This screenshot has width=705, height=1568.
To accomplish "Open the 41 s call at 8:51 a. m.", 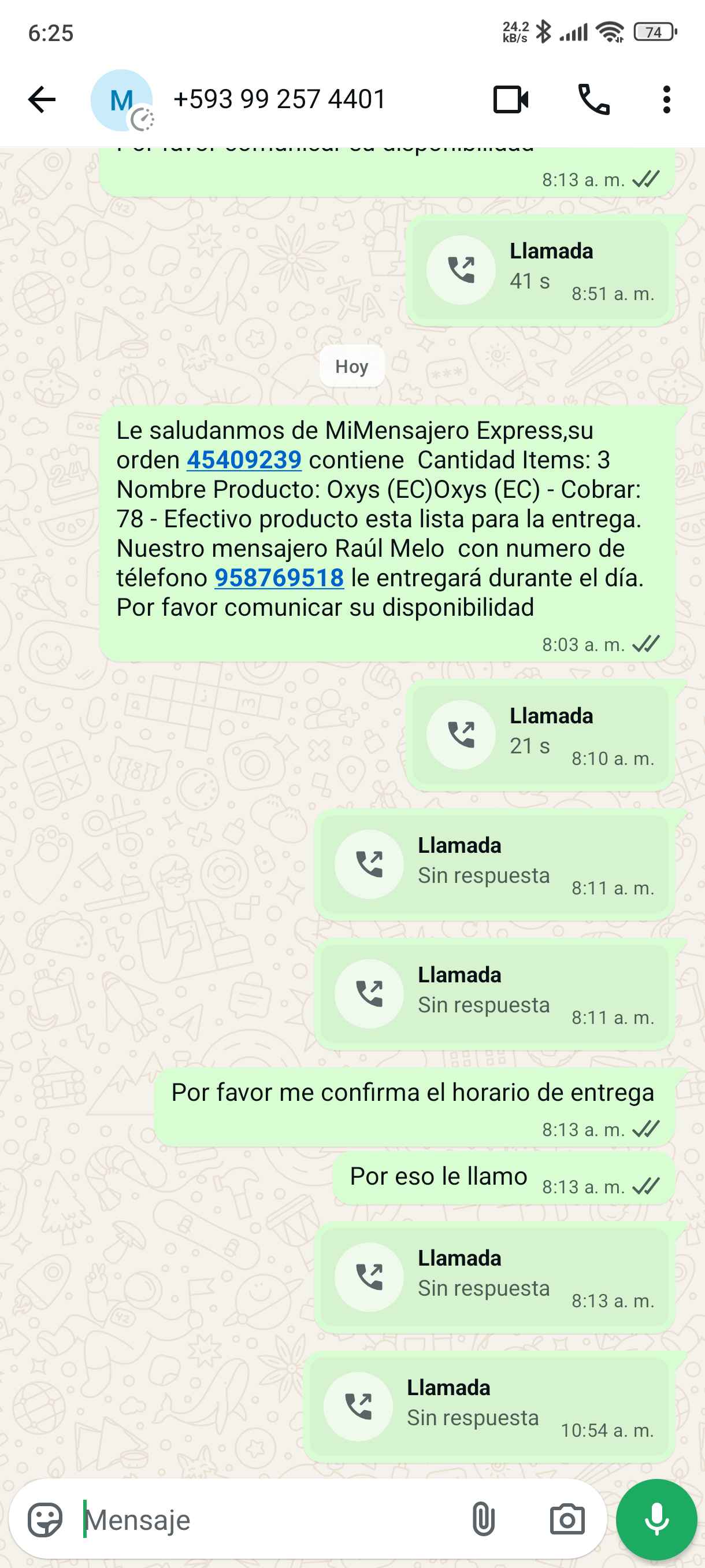I will [540, 270].
